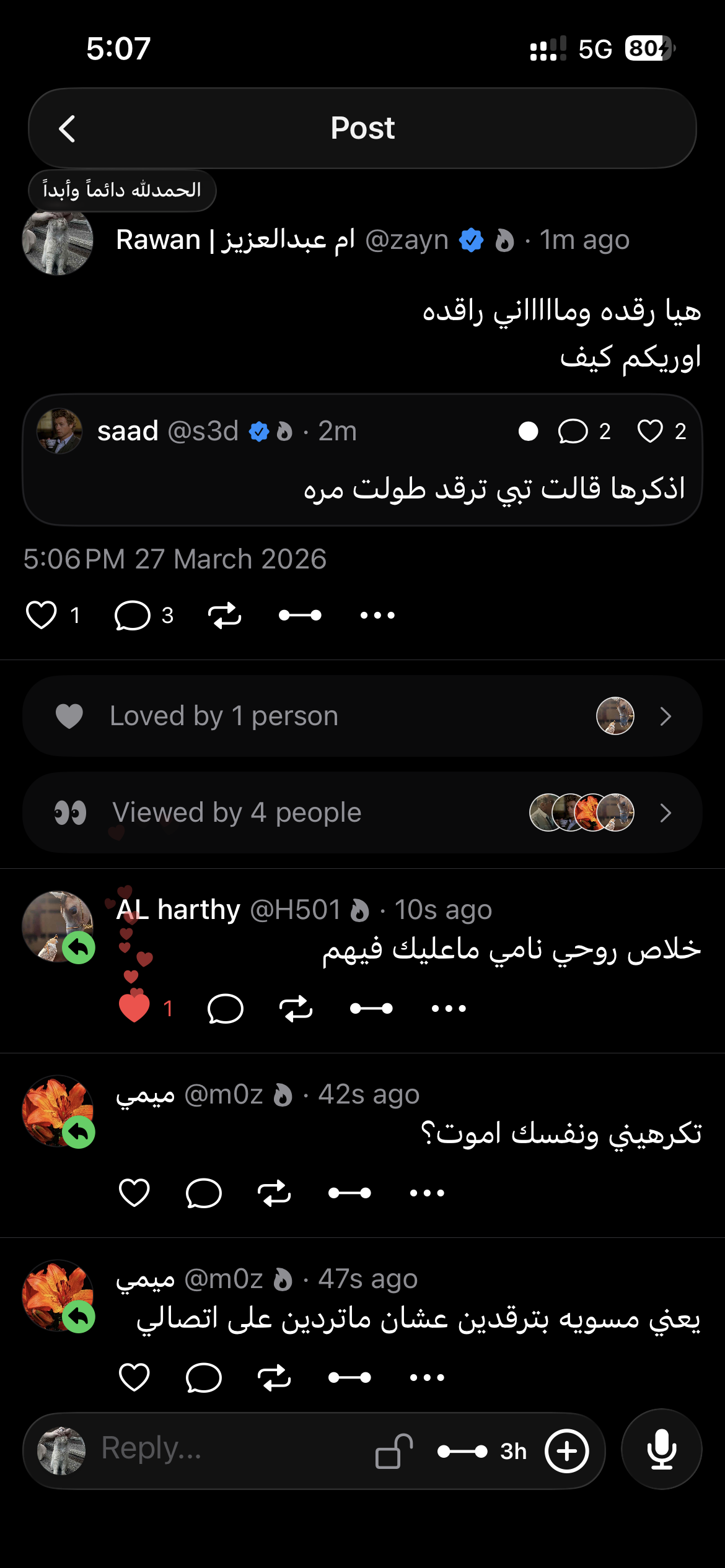
Task: Record a voice reply with the microphone
Action: tap(661, 1449)
